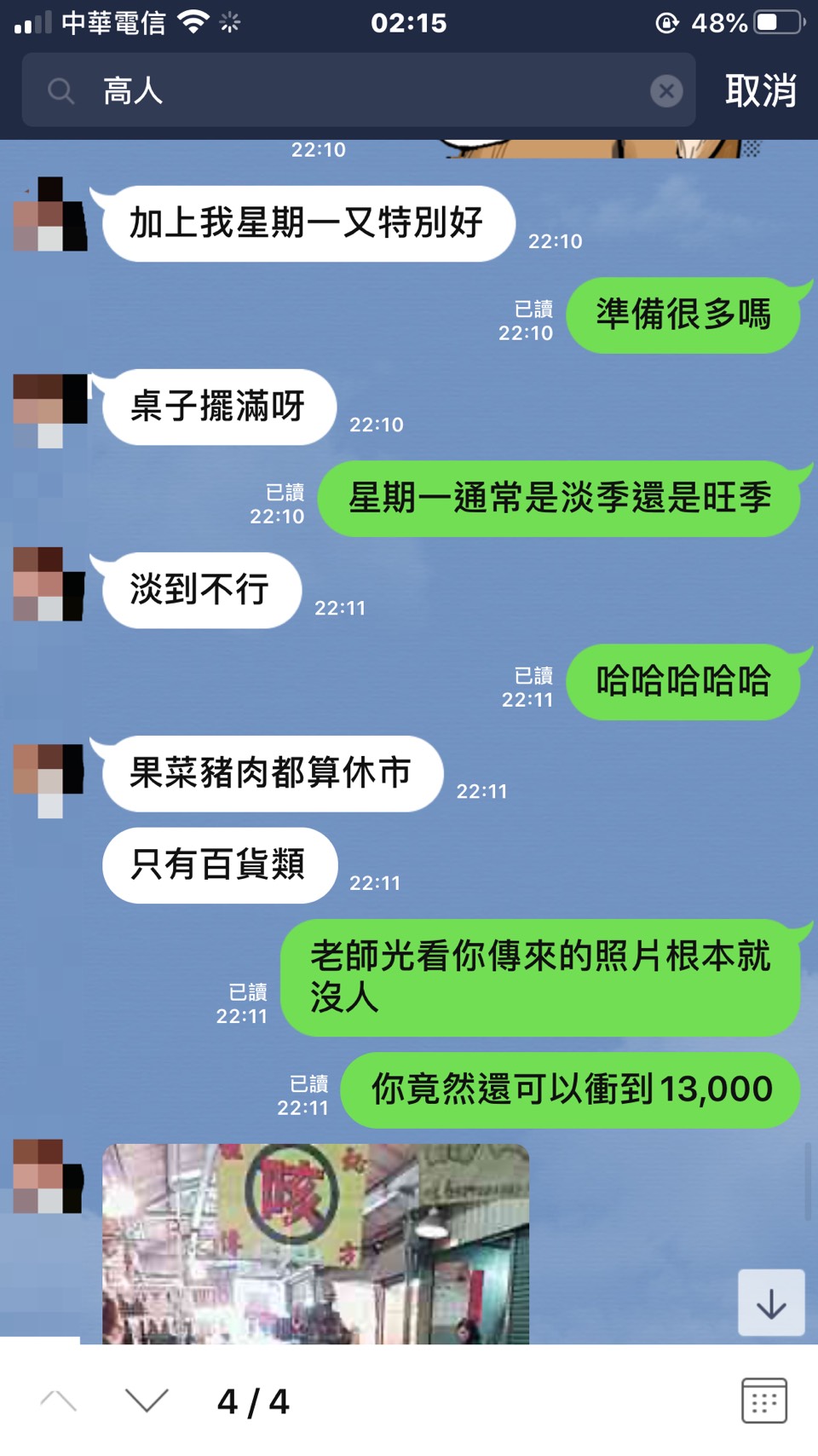Go to the previous search result
The width and height of the screenshot is (818, 1456).
click(59, 1401)
